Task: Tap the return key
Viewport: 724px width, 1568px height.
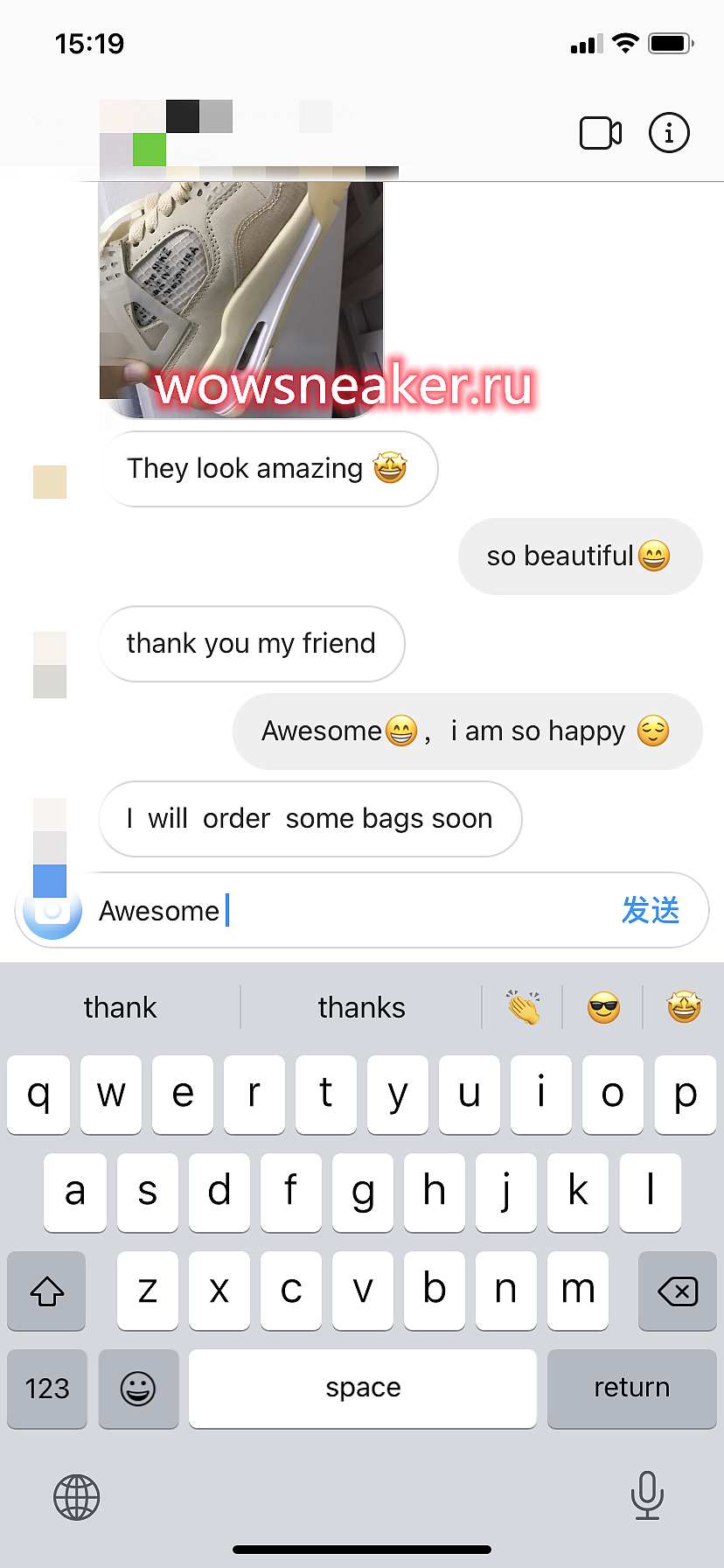Action: (631, 1389)
